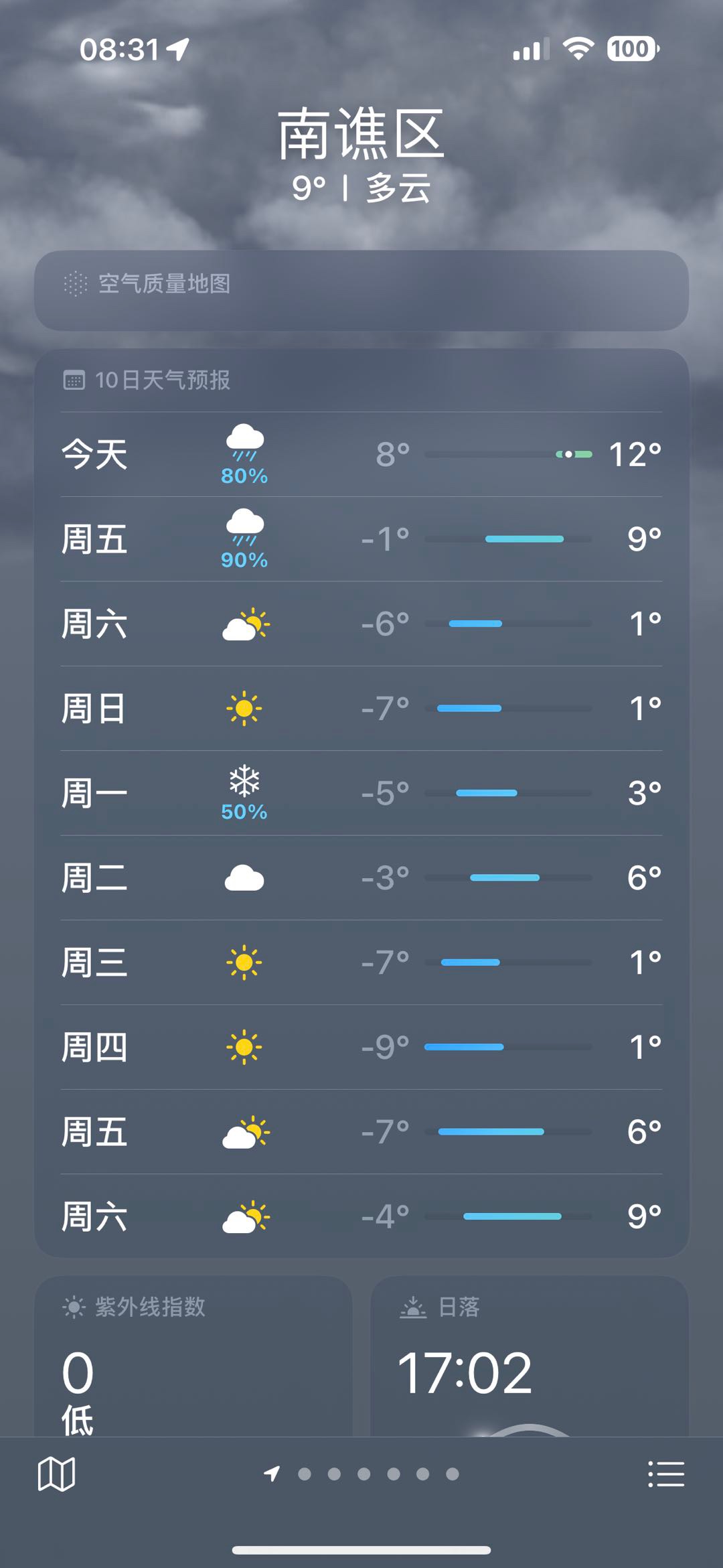This screenshot has width=723, height=1568.
Task: Open the 日落 sunset card
Action: 530,1356
